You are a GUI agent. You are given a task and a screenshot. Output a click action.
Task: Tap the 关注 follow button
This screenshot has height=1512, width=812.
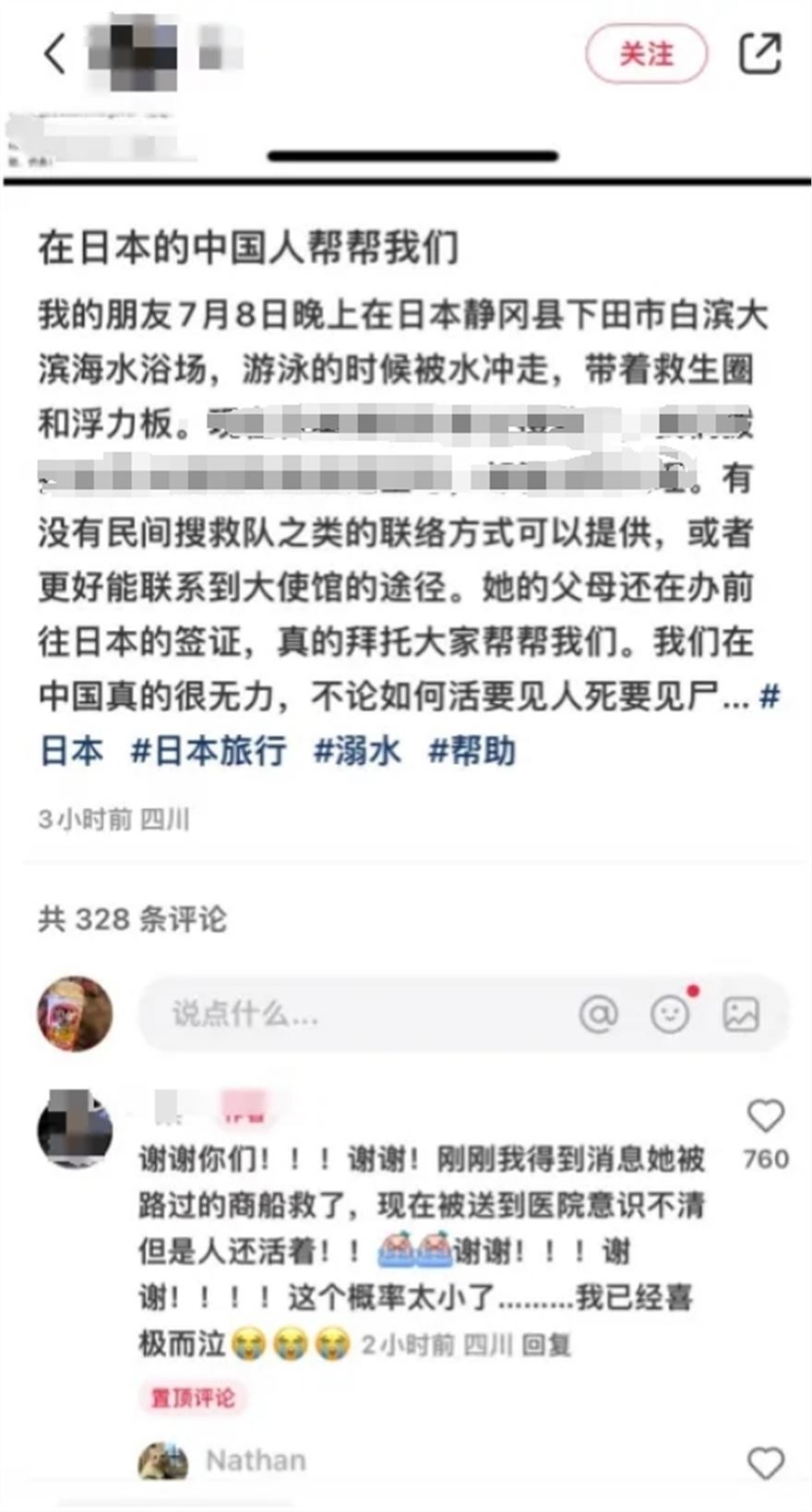point(646,54)
